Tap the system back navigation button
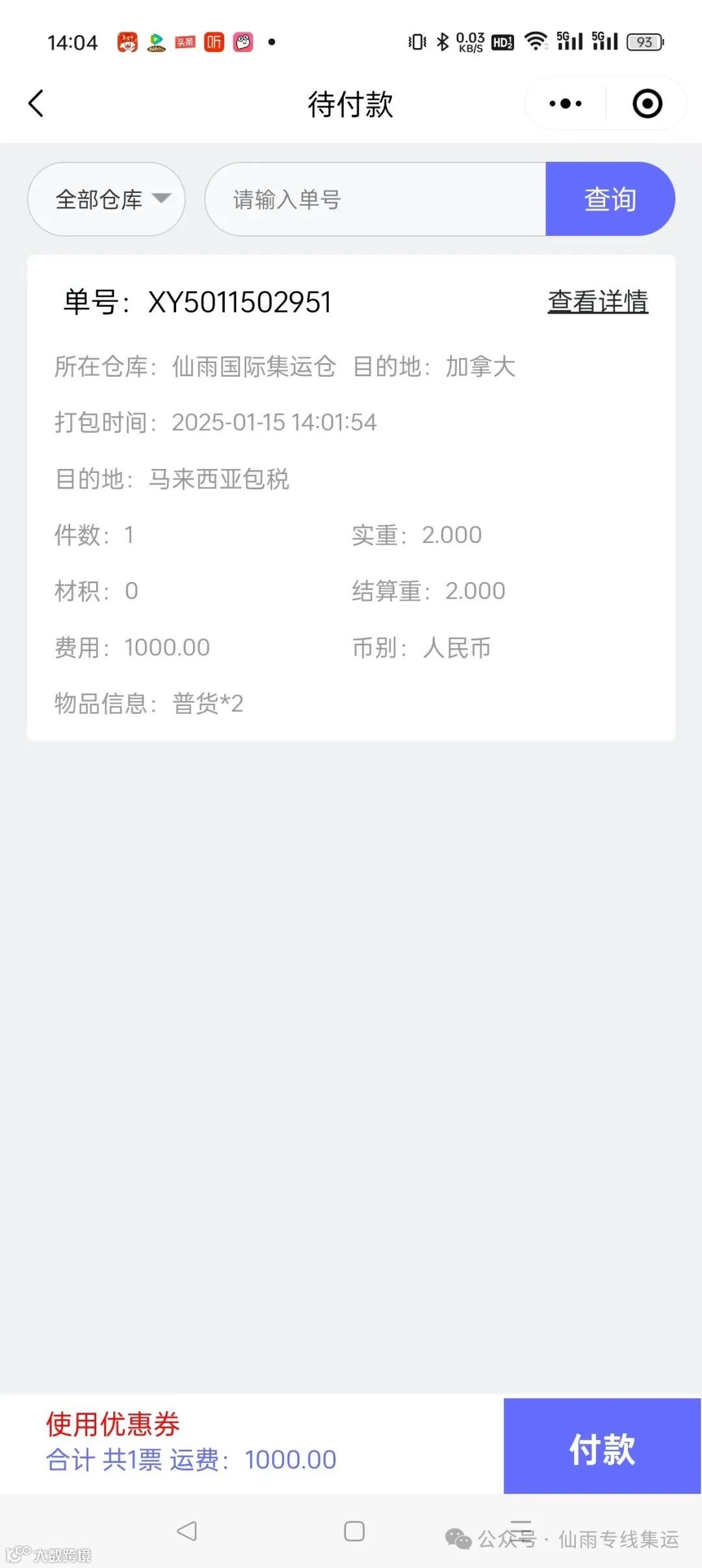The height and width of the screenshot is (1568, 702). (x=187, y=1531)
